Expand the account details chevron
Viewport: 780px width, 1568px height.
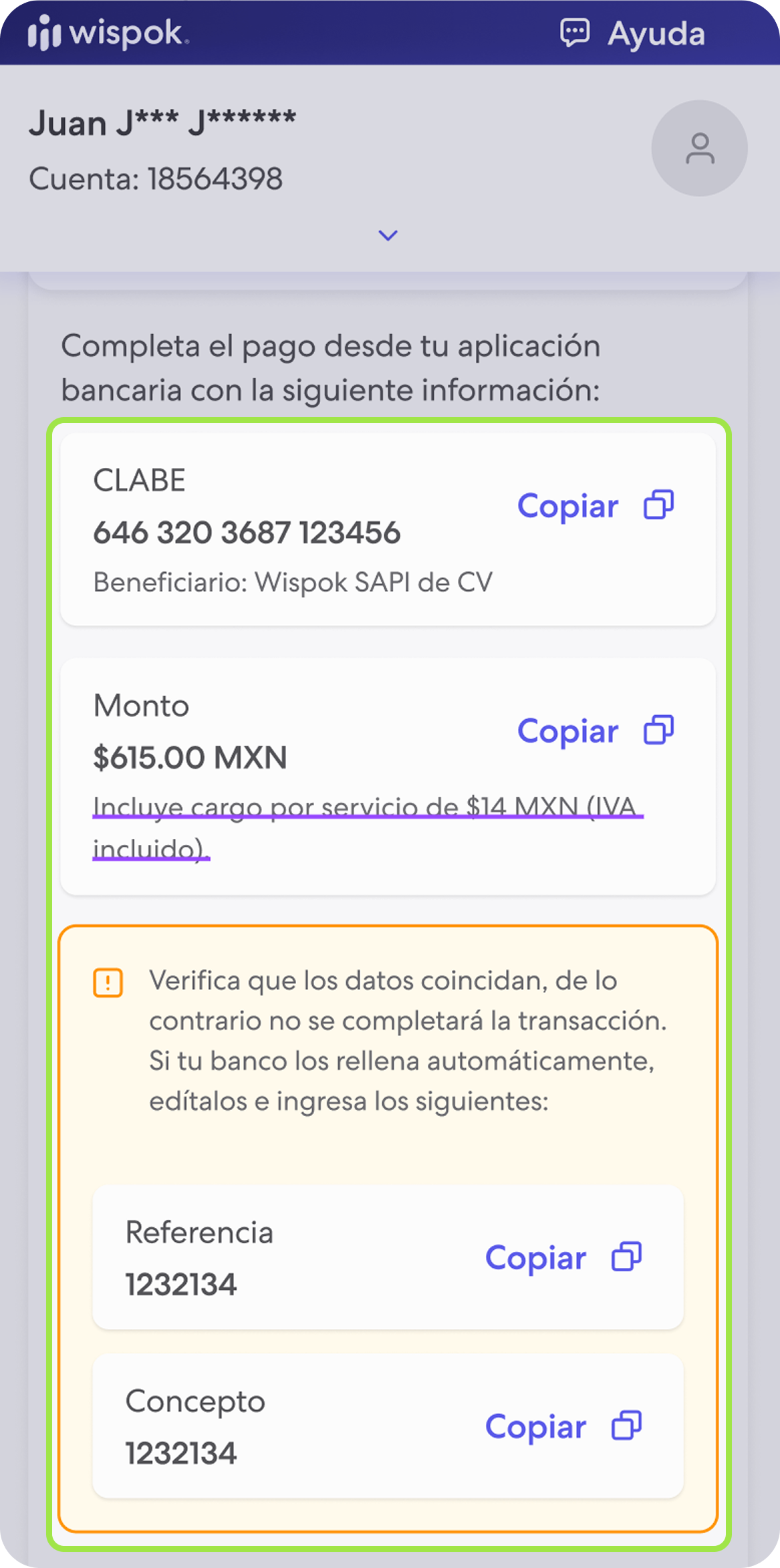[x=388, y=235]
